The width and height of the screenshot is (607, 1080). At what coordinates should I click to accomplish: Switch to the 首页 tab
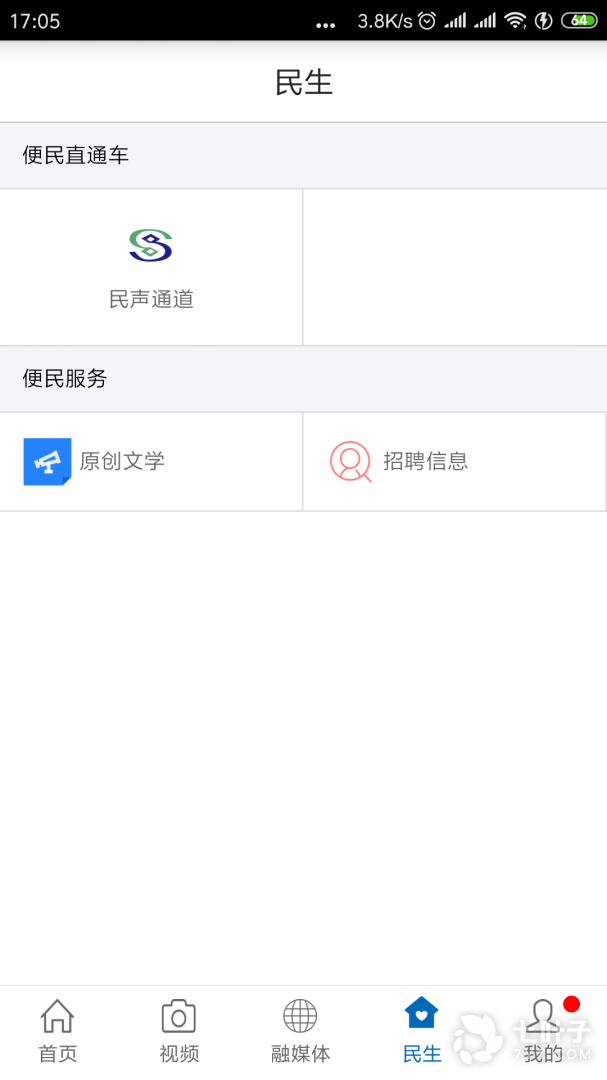tap(57, 1030)
